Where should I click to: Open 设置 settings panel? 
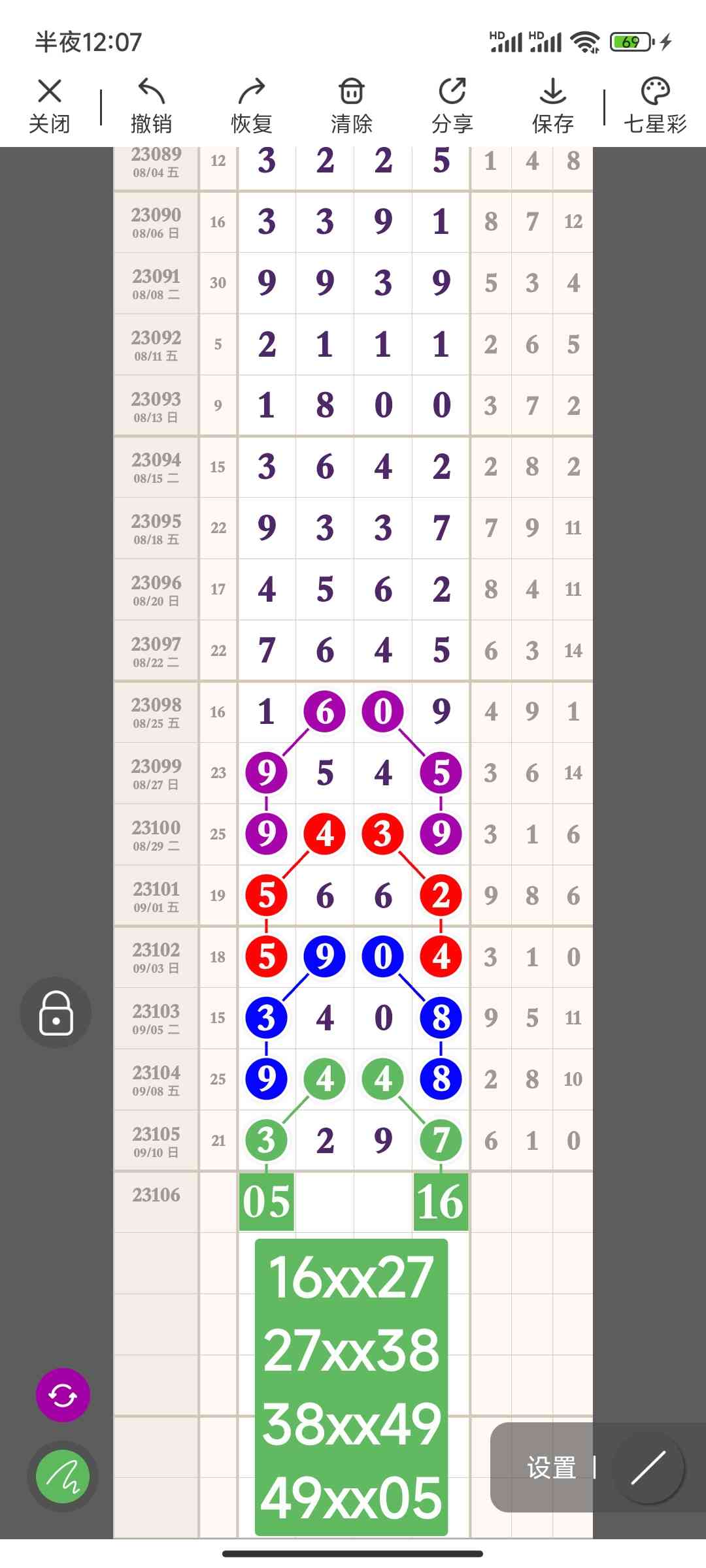click(x=551, y=1467)
